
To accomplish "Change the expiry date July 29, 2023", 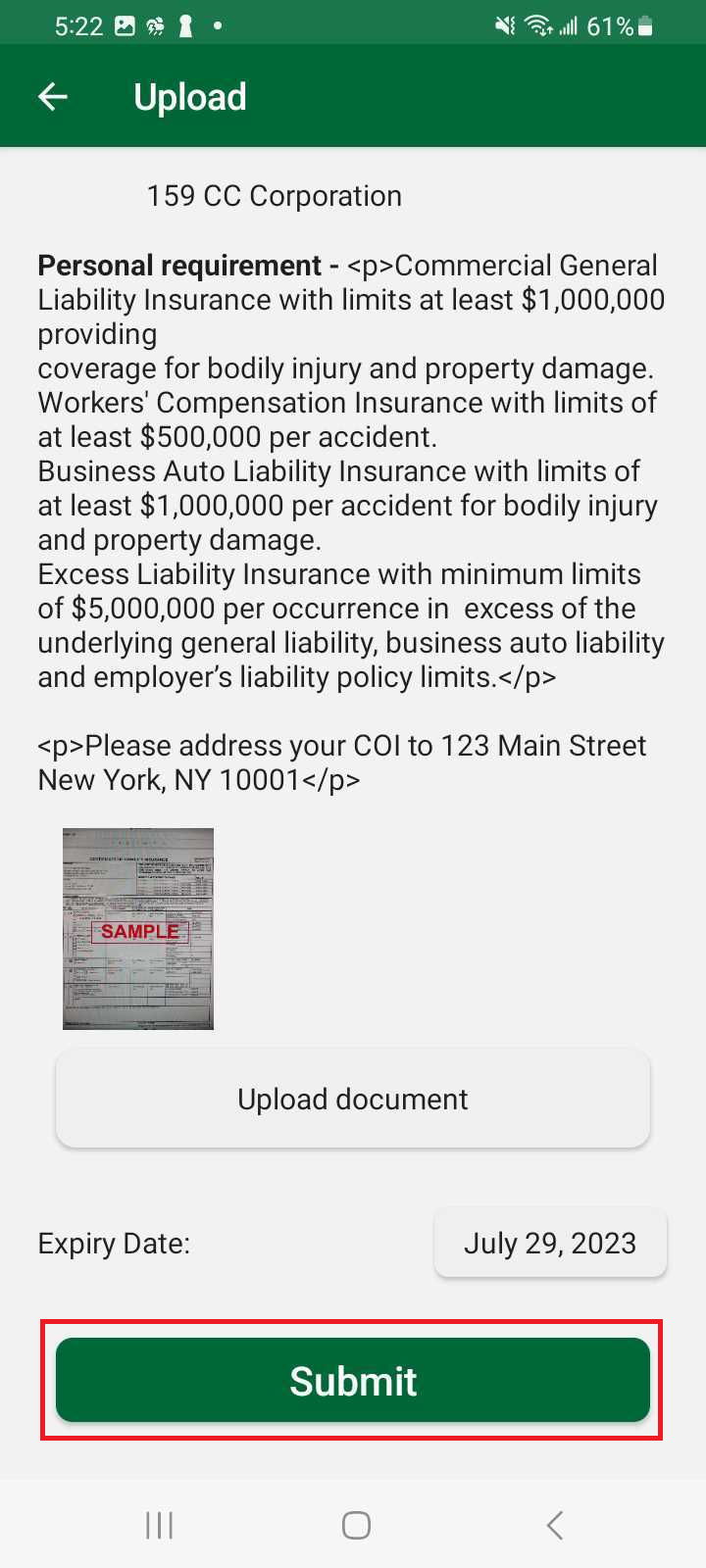I will pos(550,1243).
